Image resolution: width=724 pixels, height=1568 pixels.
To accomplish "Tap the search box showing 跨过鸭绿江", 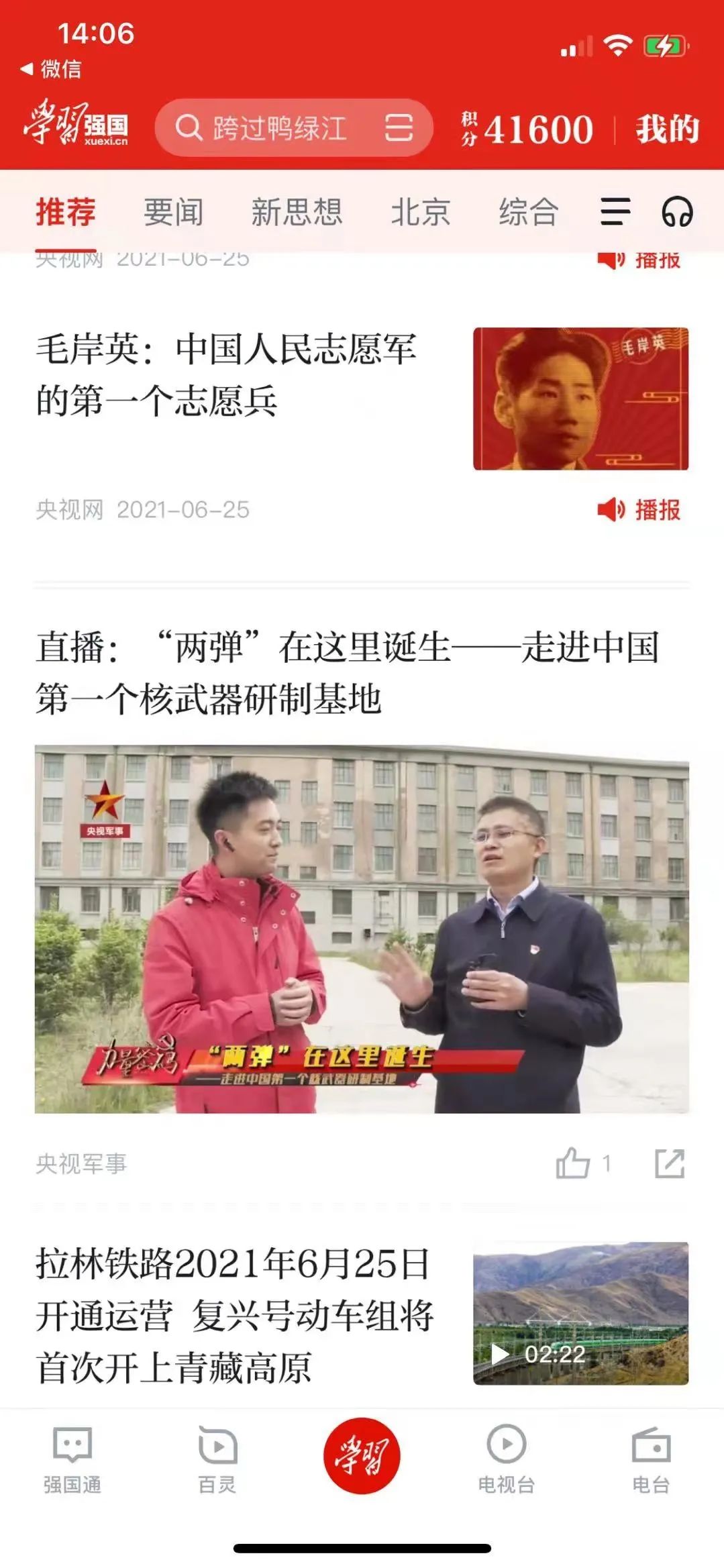I will [x=278, y=127].
